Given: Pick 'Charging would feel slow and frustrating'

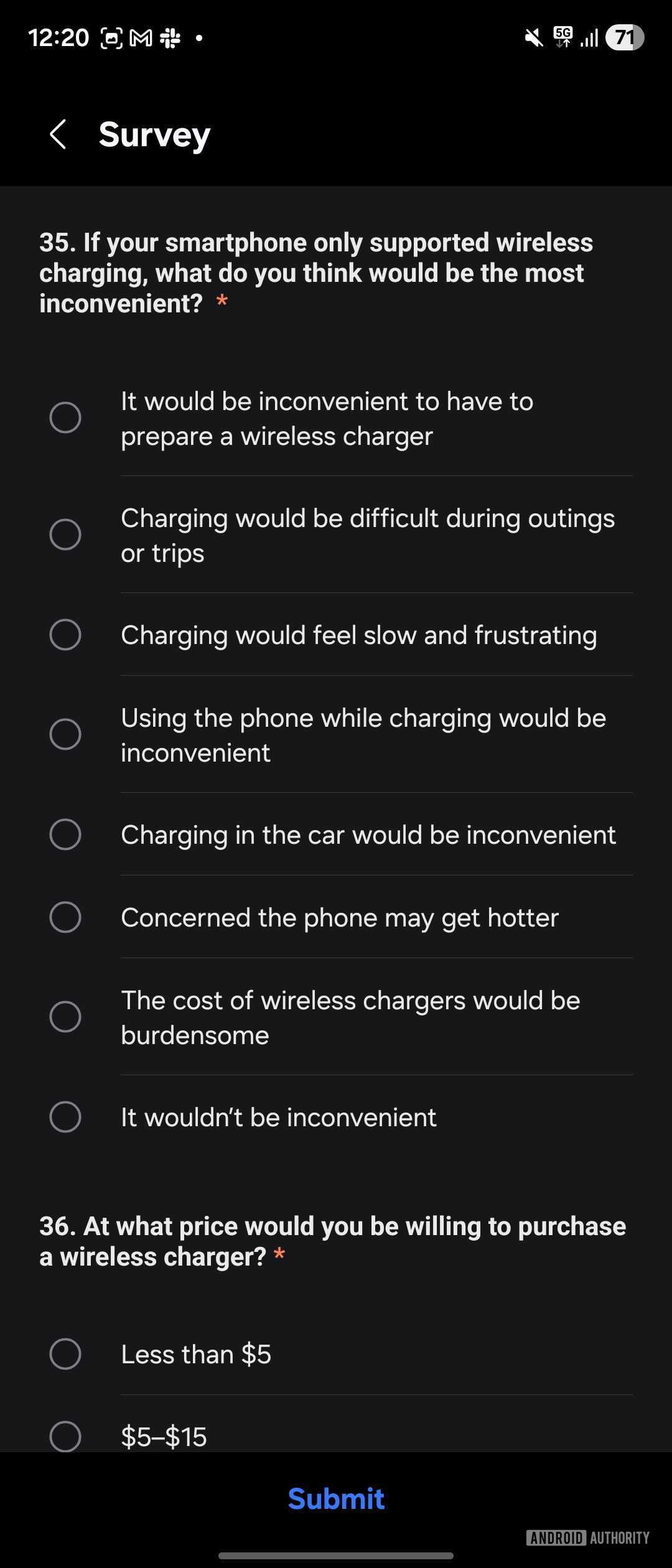Looking at the screenshot, I should click(x=65, y=635).
